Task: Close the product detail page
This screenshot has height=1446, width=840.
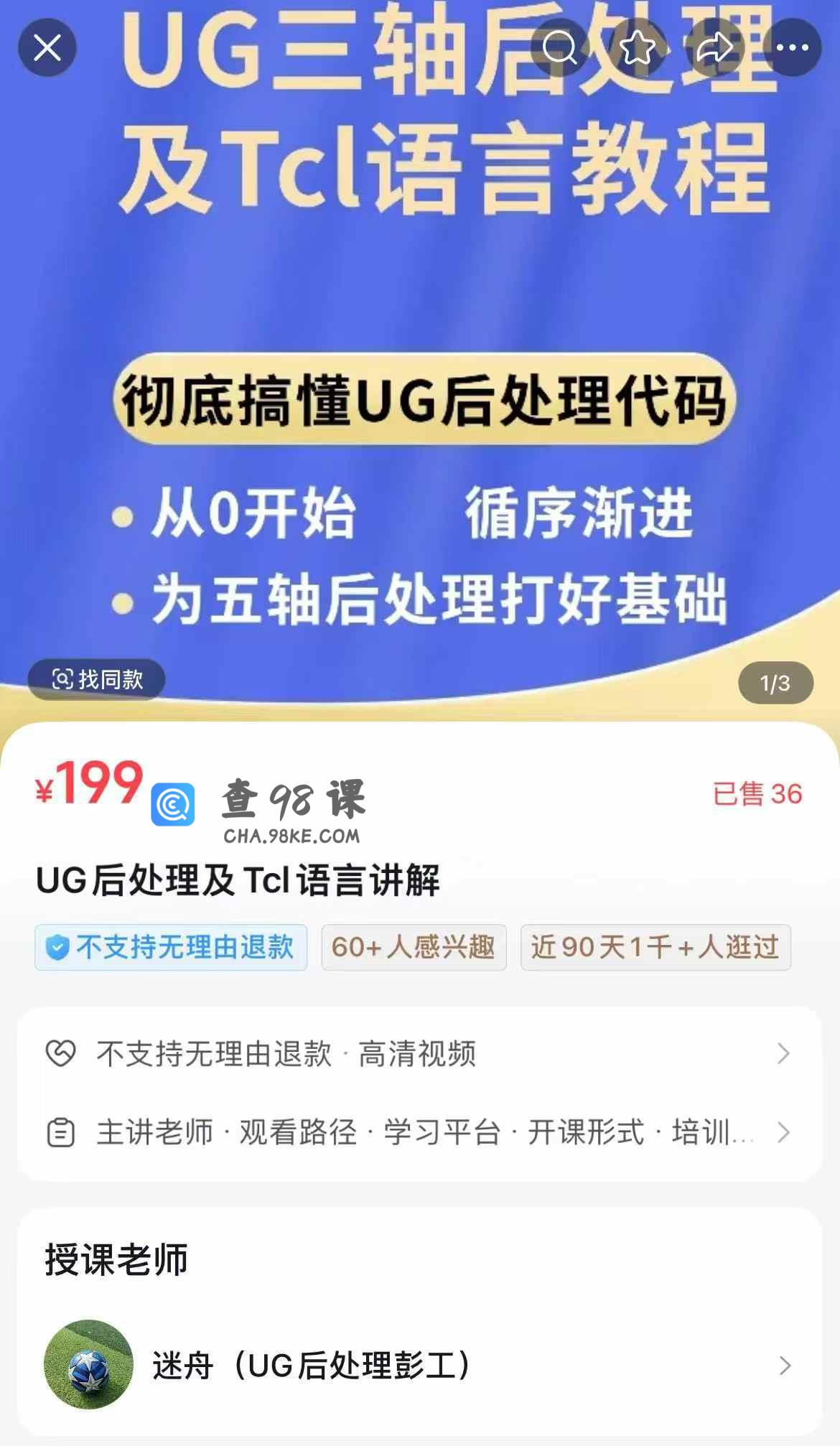Action: pos(47,48)
